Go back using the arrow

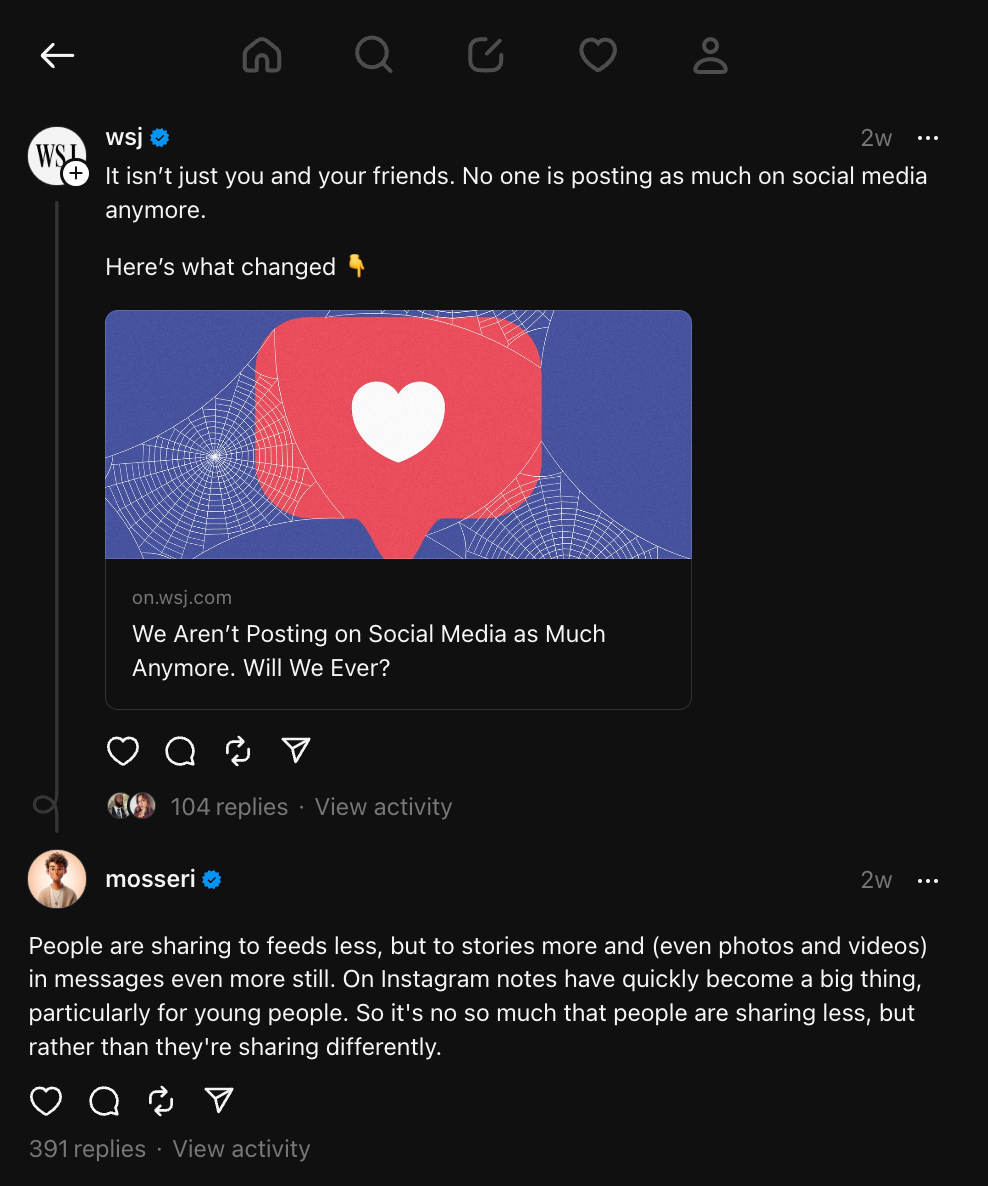point(57,56)
